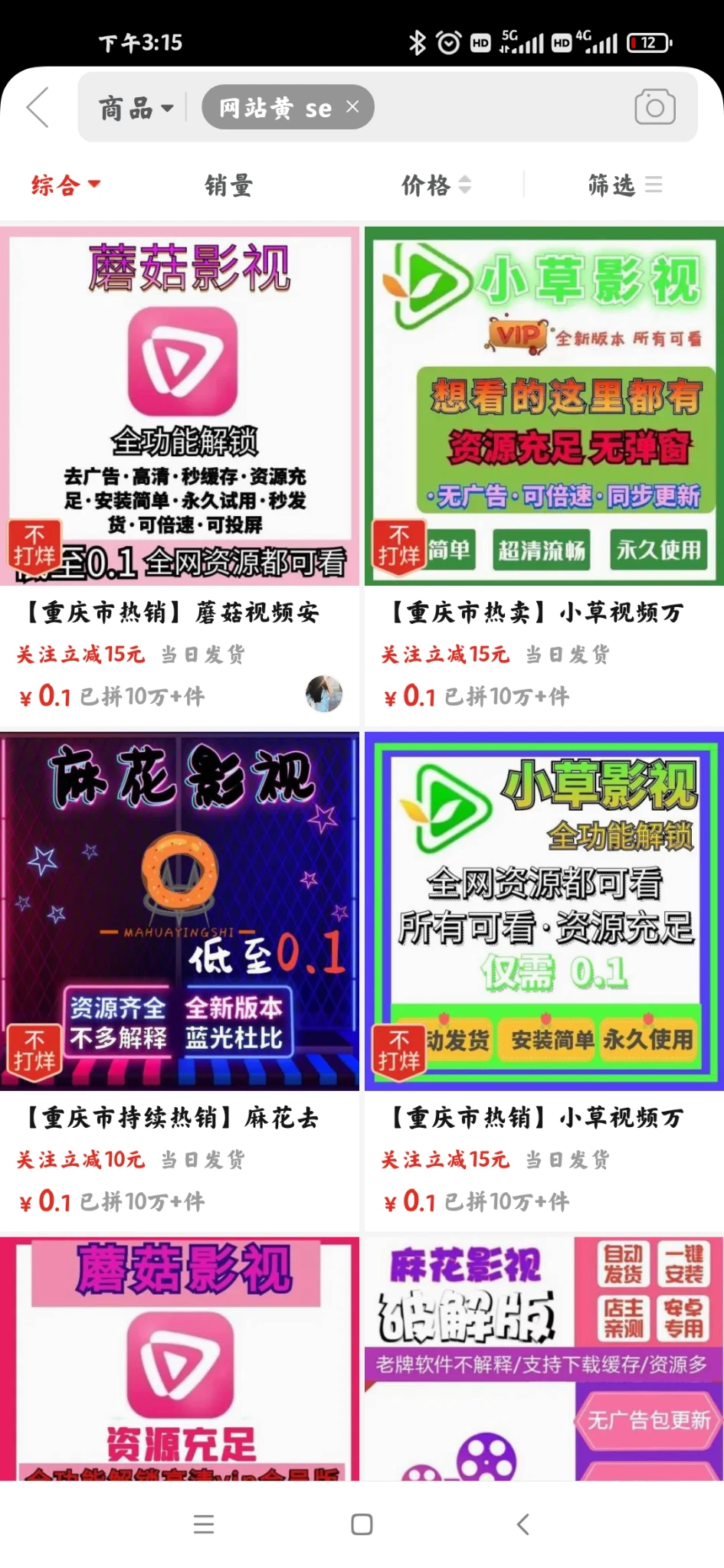Remove the 网站黄 se search chip

[352, 106]
